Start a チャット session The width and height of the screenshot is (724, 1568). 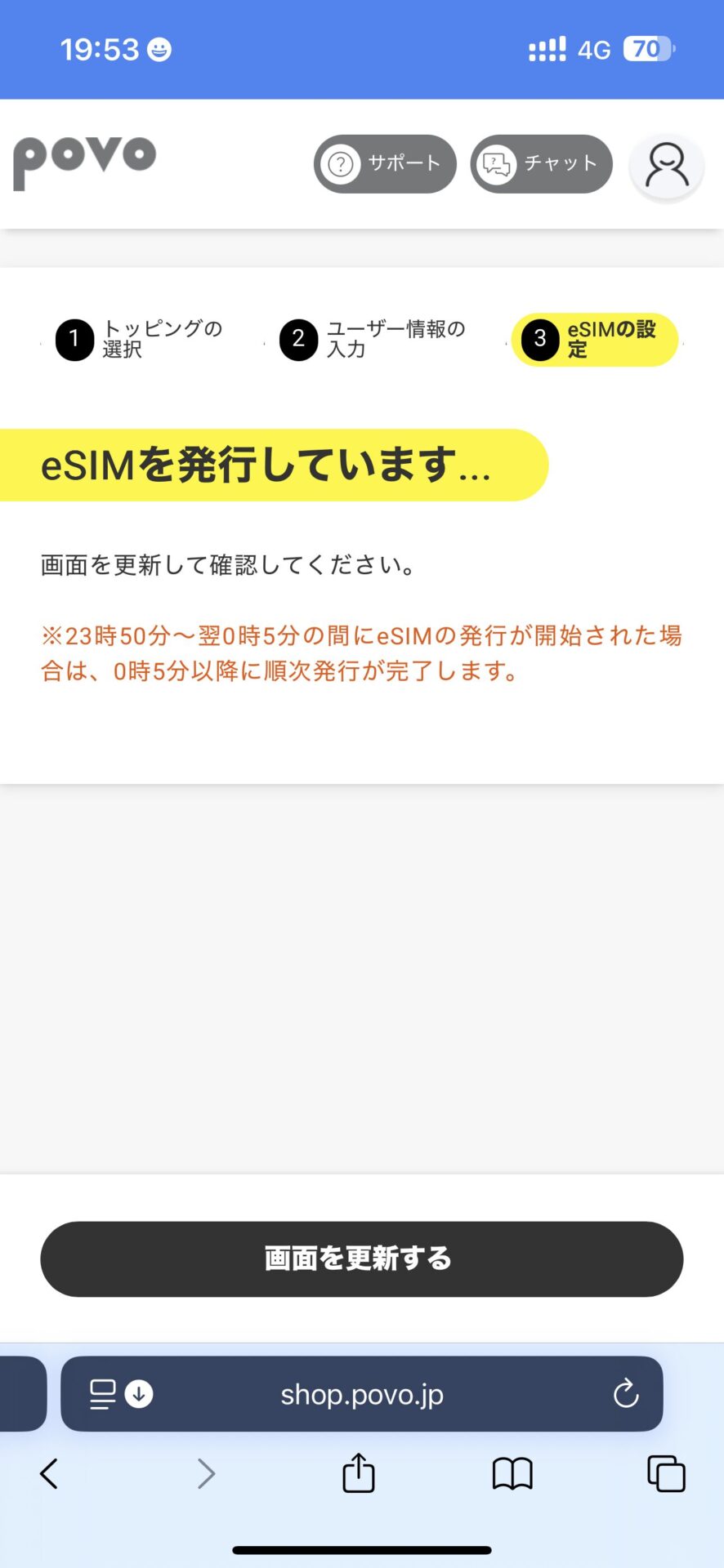pos(541,164)
